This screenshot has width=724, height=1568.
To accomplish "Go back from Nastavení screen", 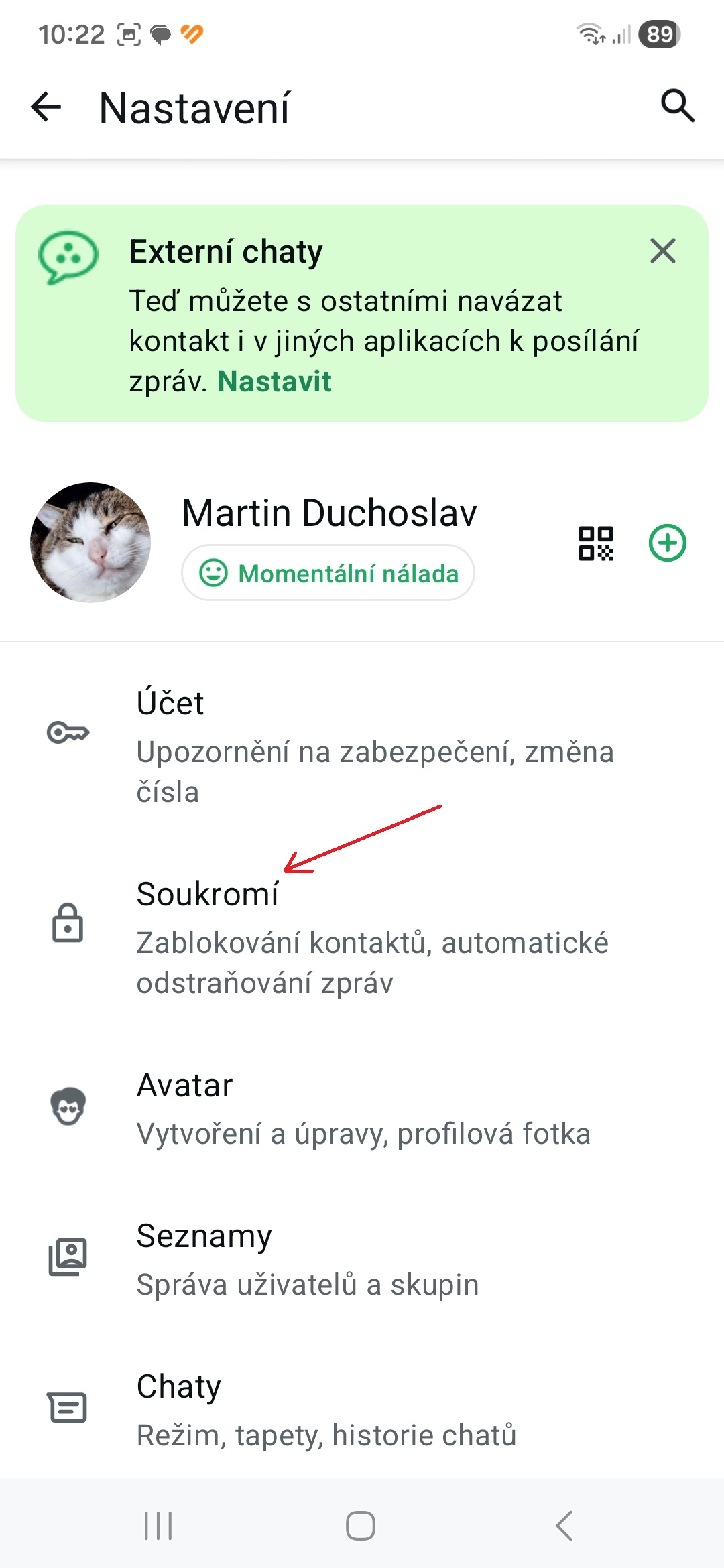I will pos(46,107).
